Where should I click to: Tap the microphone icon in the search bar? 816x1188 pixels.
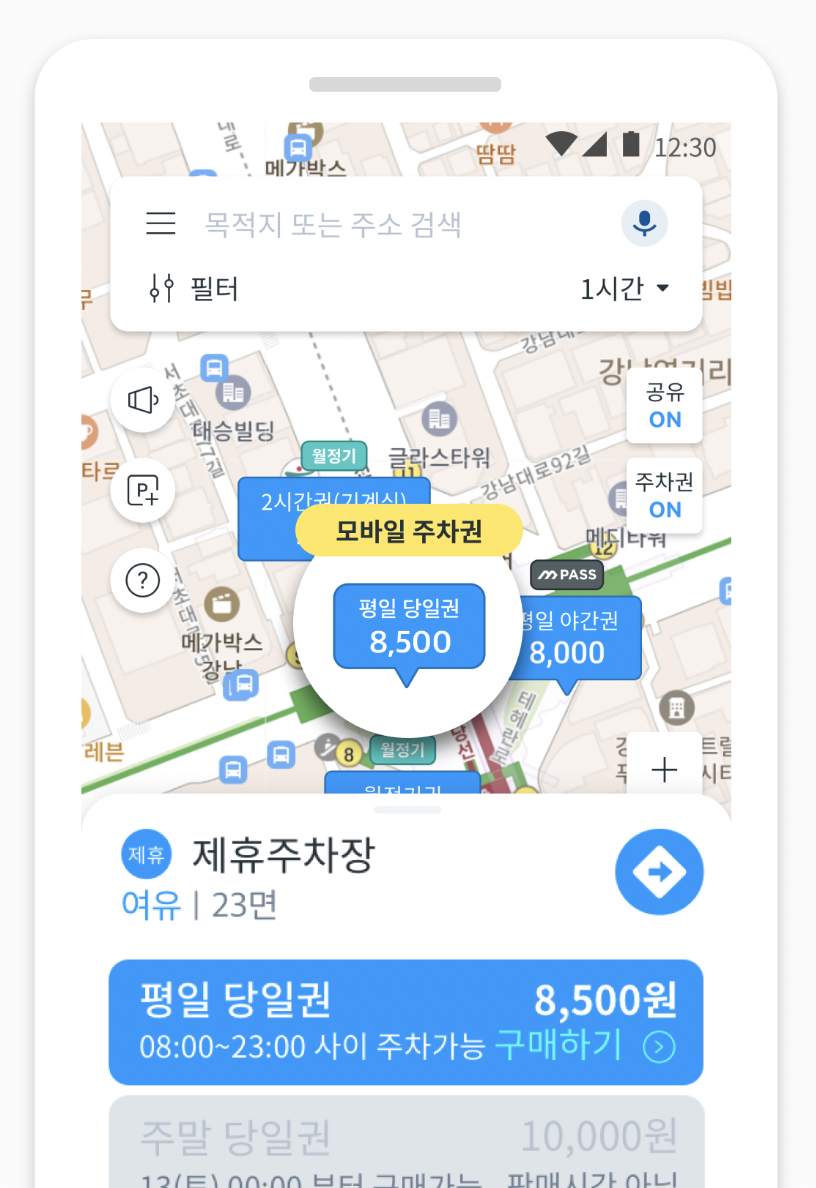tap(644, 224)
